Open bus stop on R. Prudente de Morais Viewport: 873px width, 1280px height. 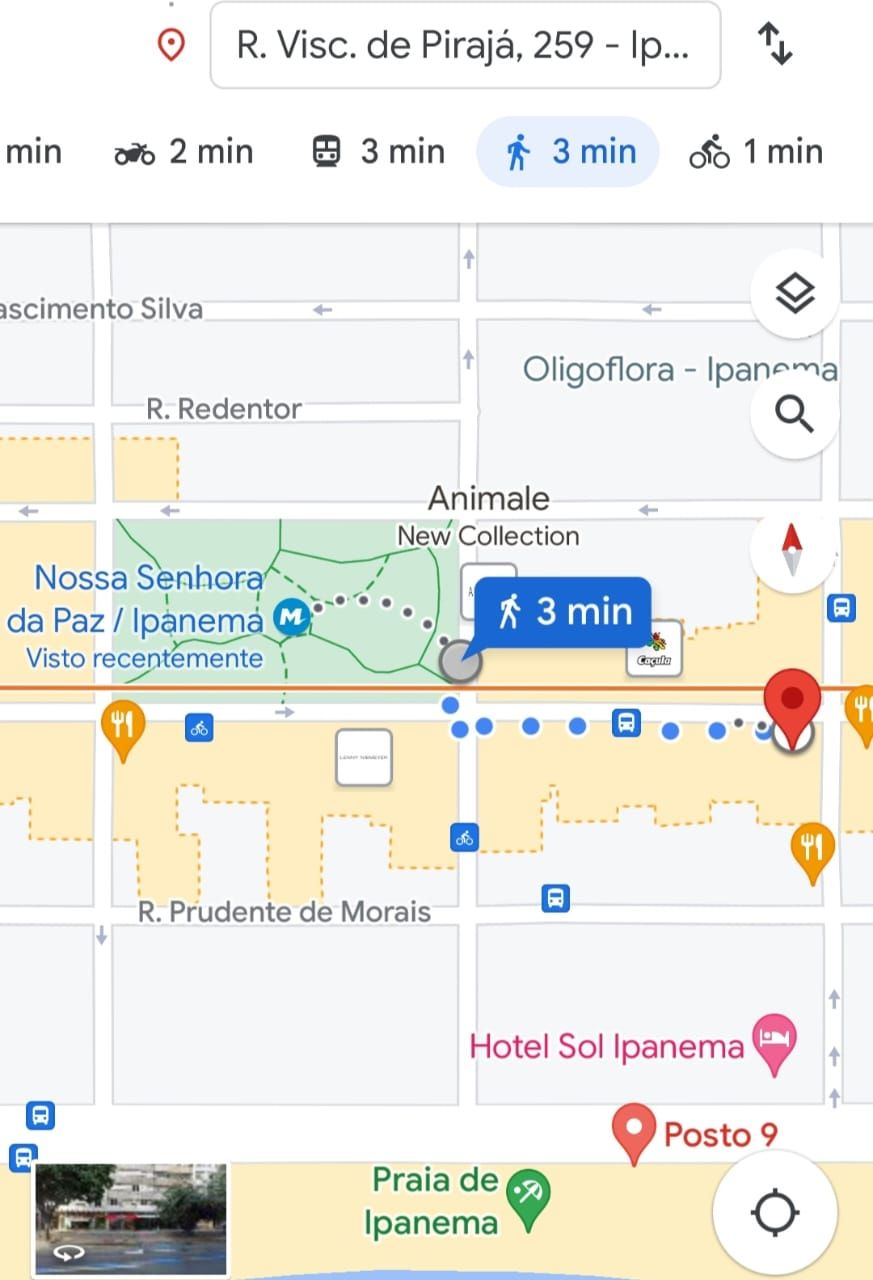pyautogui.click(x=556, y=898)
